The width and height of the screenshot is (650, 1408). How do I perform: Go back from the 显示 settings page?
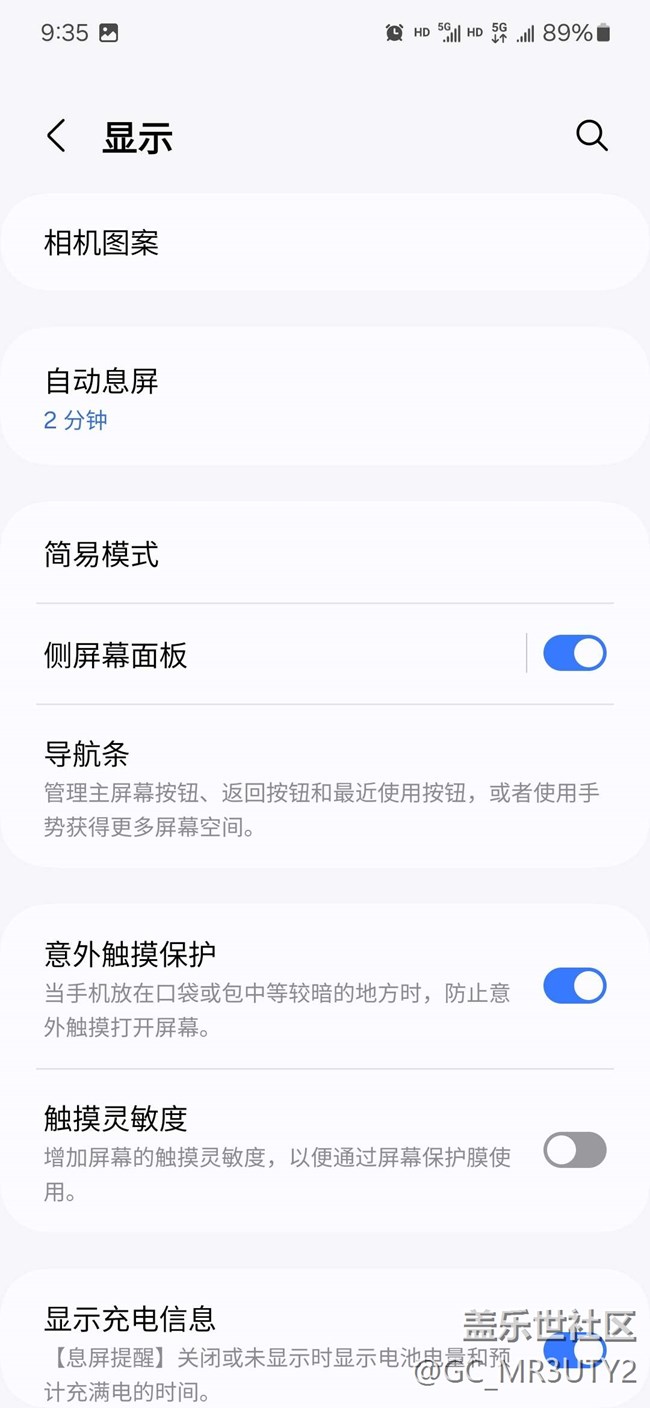tap(56, 136)
